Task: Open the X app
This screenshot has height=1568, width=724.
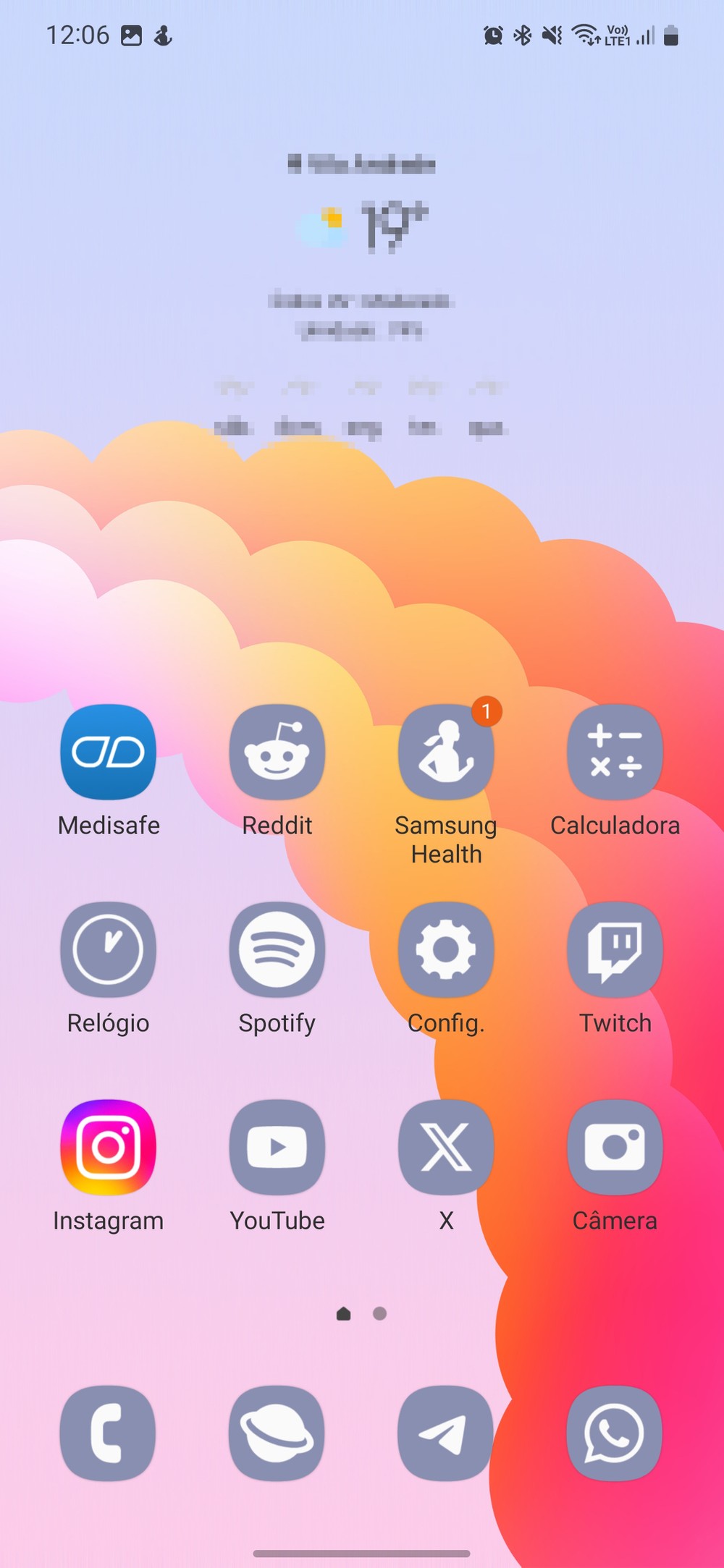Action: 446,1148
